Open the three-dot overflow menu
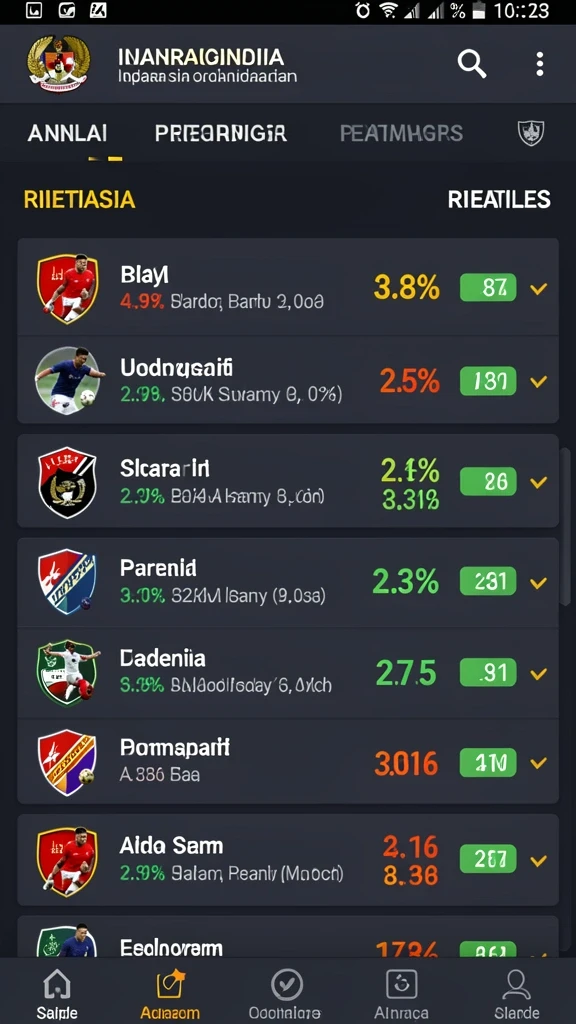 [x=539, y=64]
